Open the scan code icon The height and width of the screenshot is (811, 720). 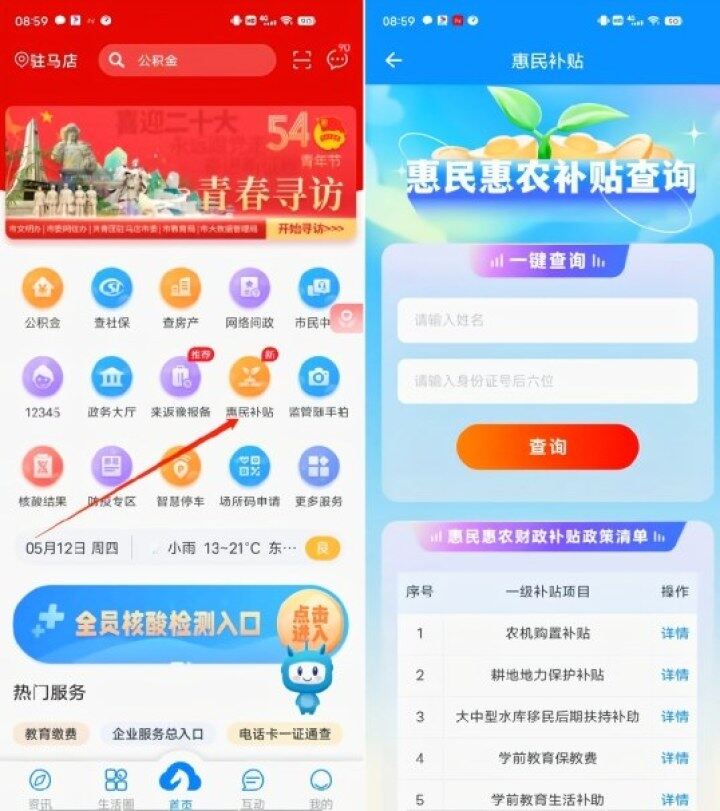pos(302,61)
